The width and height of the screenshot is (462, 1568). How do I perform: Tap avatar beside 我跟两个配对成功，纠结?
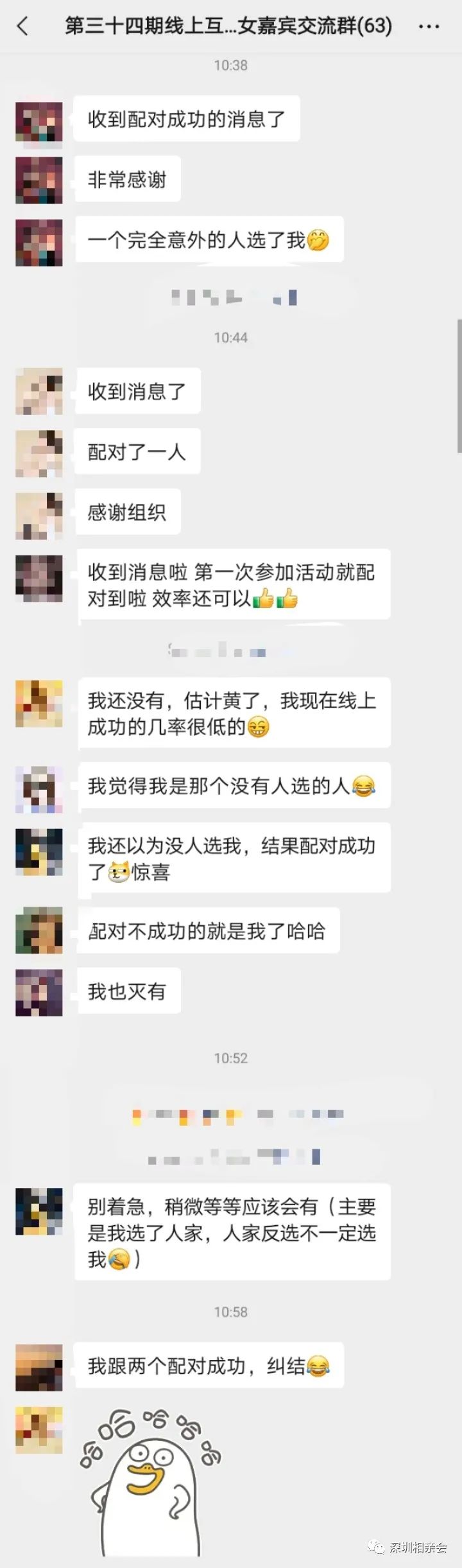[39, 1368]
